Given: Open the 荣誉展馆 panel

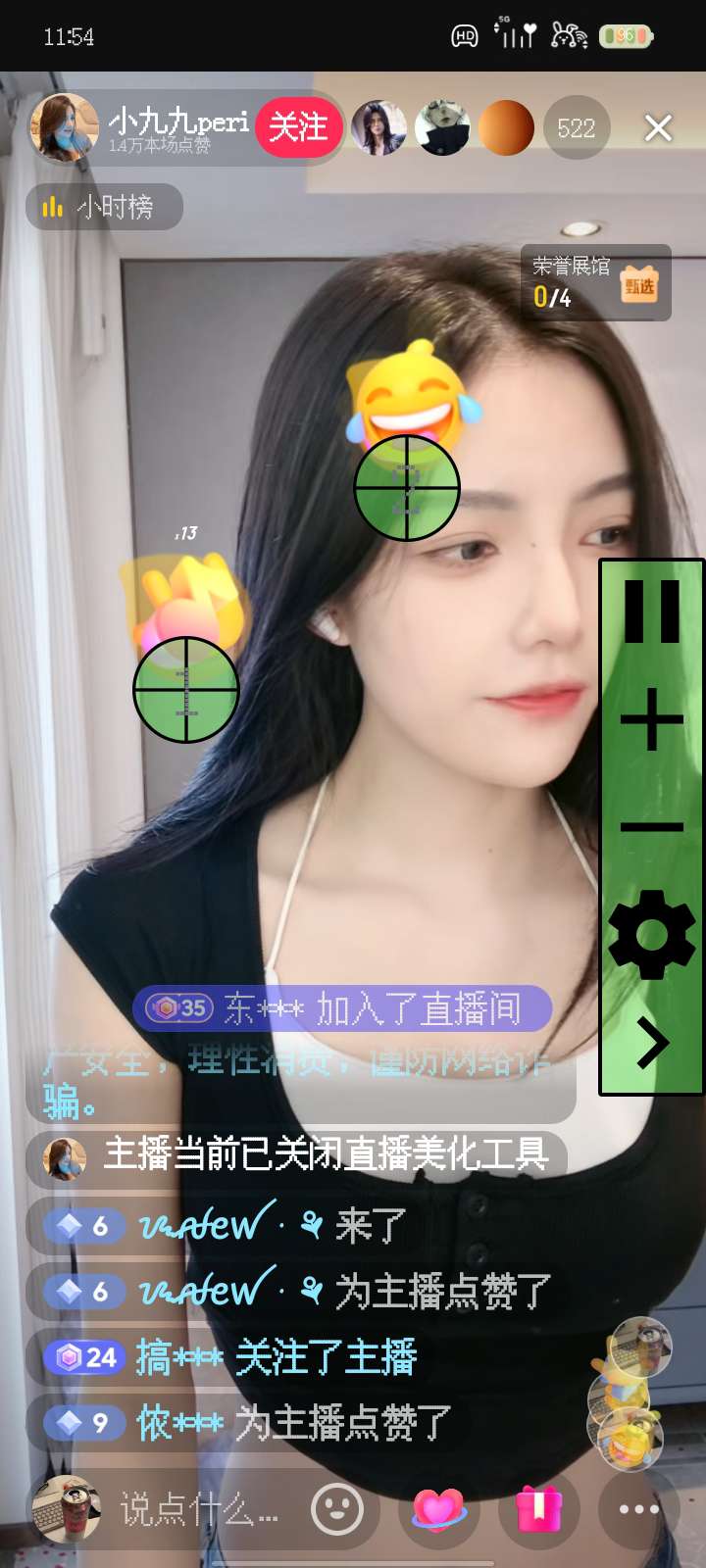Looking at the screenshot, I should (x=595, y=282).
